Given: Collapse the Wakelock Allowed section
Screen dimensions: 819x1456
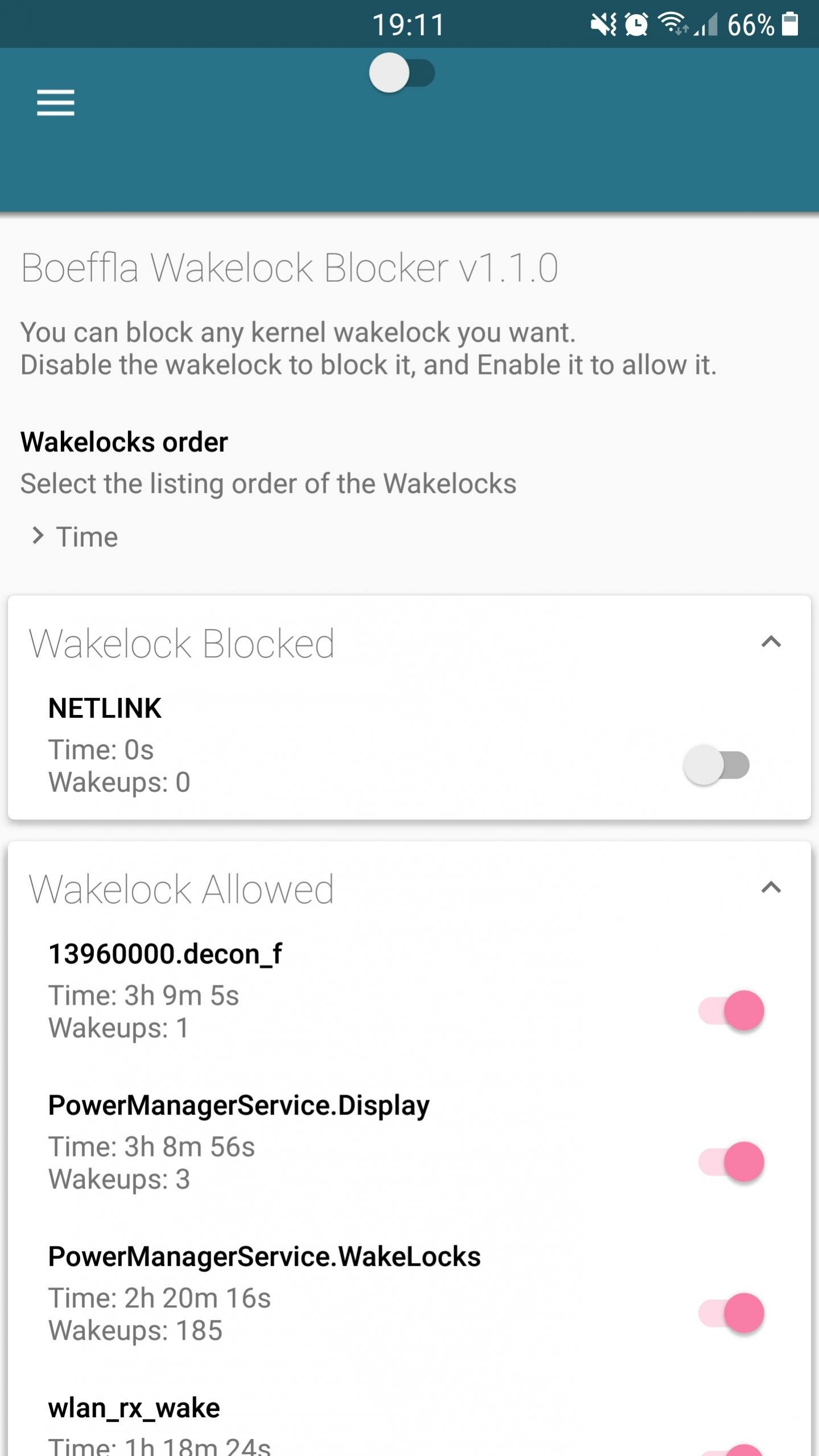Looking at the screenshot, I should [x=771, y=887].
